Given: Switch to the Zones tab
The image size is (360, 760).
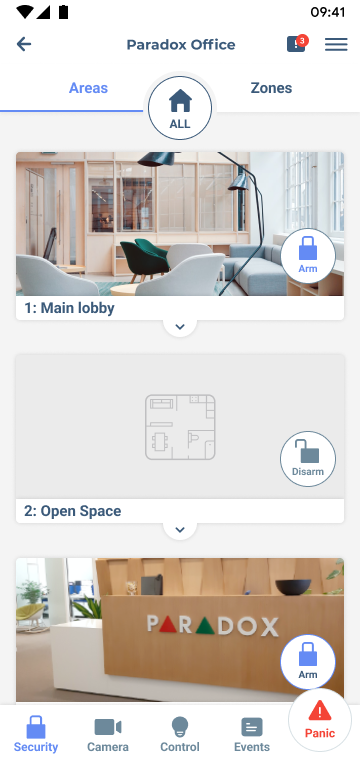Looking at the screenshot, I should pos(271,88).
